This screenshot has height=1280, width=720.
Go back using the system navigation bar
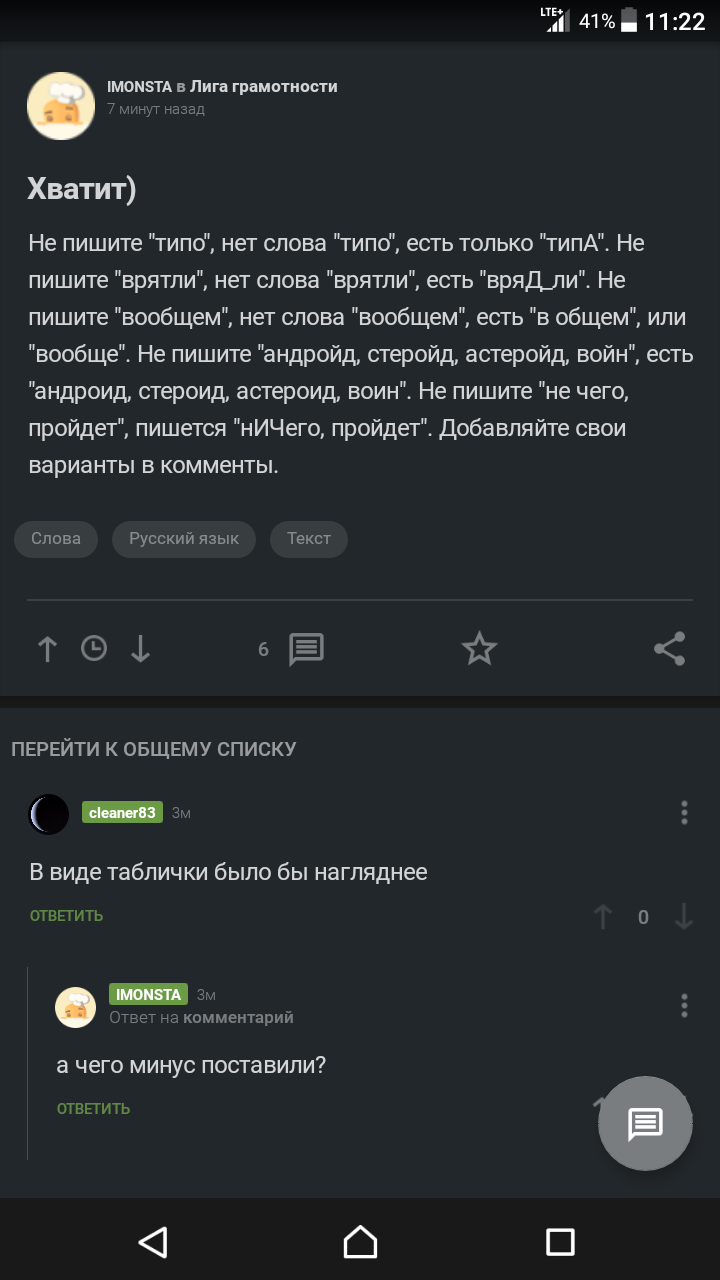[153, 1242]
